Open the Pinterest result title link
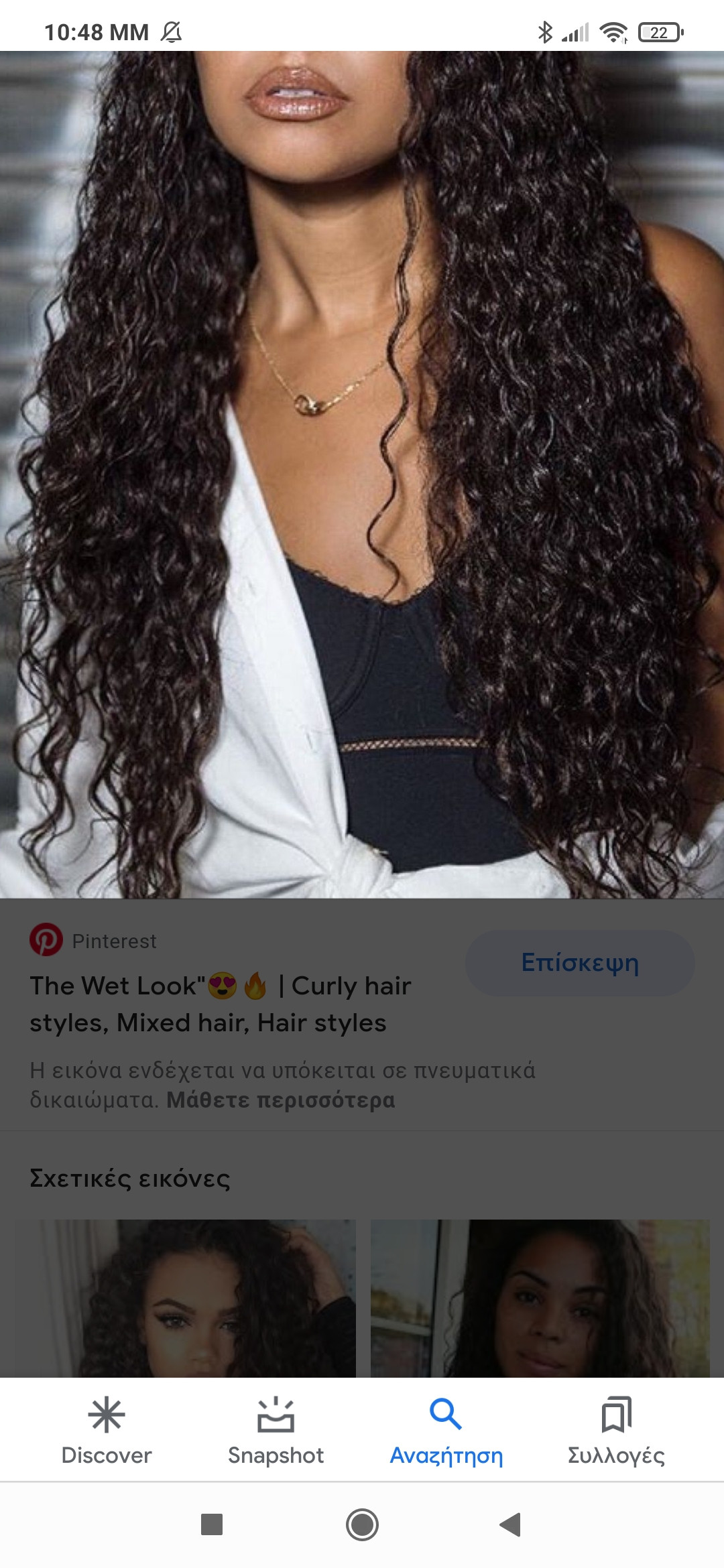Screen dimensions: 724x1568 click(x=221, y=1004)
